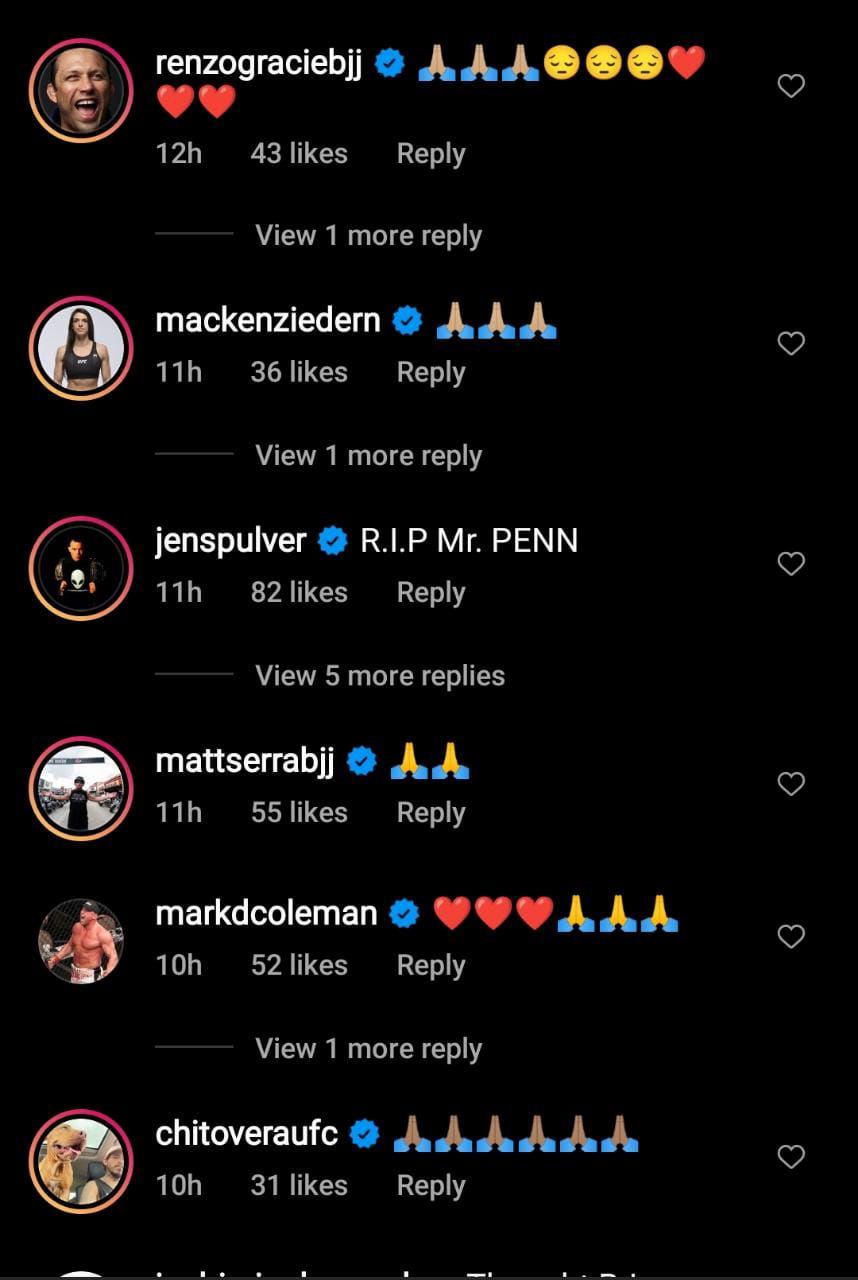Image resolution: width=858 pixels, height=1280 pixels.
Task: Reply to renzograciebjj's comment
Action: (430, 154)
